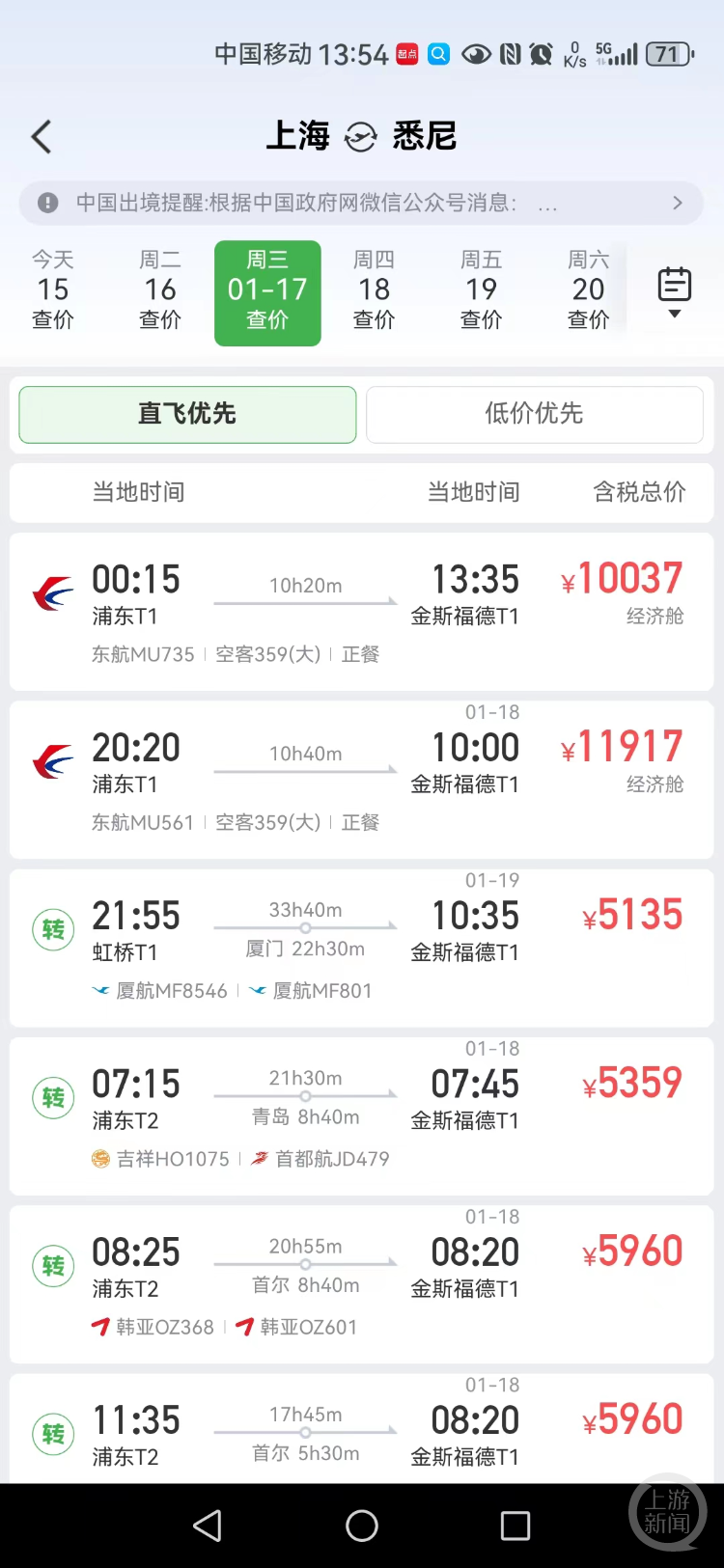Image resolution: width=724 pixels, height=1568 pixels.
Task: Select Friday the 19th
Action: pyautogui.click(x=481, y=290)
